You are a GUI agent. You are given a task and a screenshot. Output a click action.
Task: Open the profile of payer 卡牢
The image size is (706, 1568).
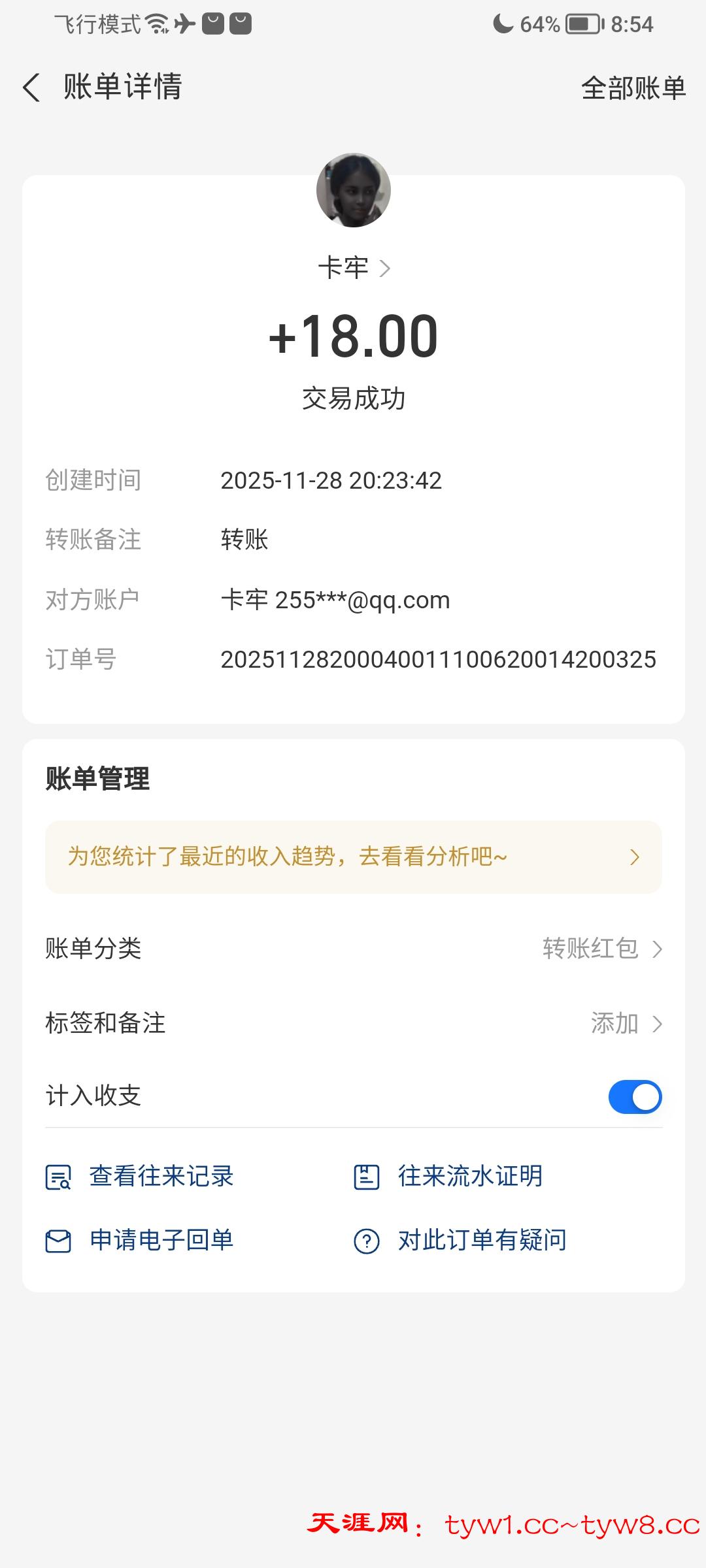tap(354, 268)
